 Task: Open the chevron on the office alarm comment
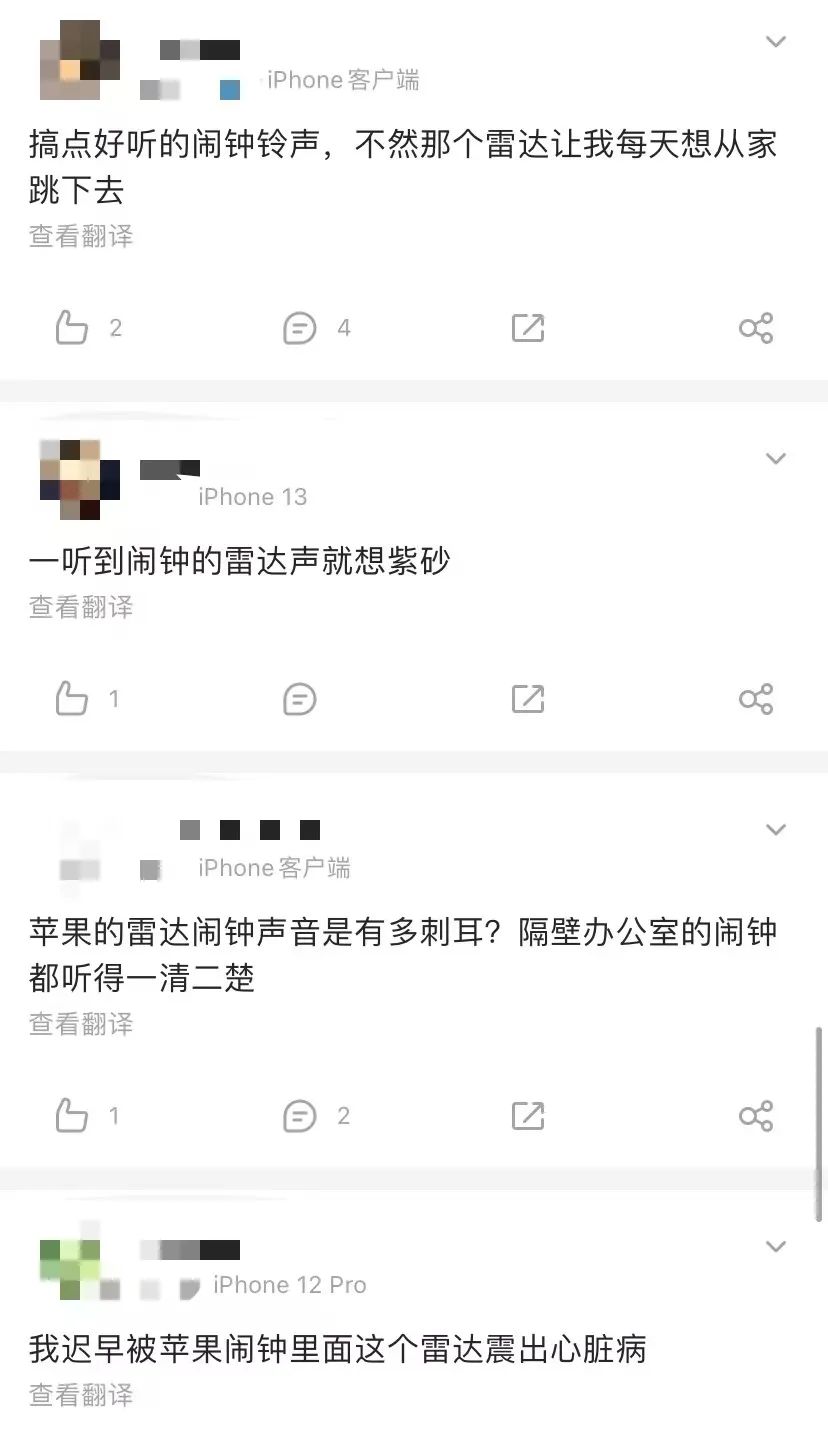(x=776, y=830)
